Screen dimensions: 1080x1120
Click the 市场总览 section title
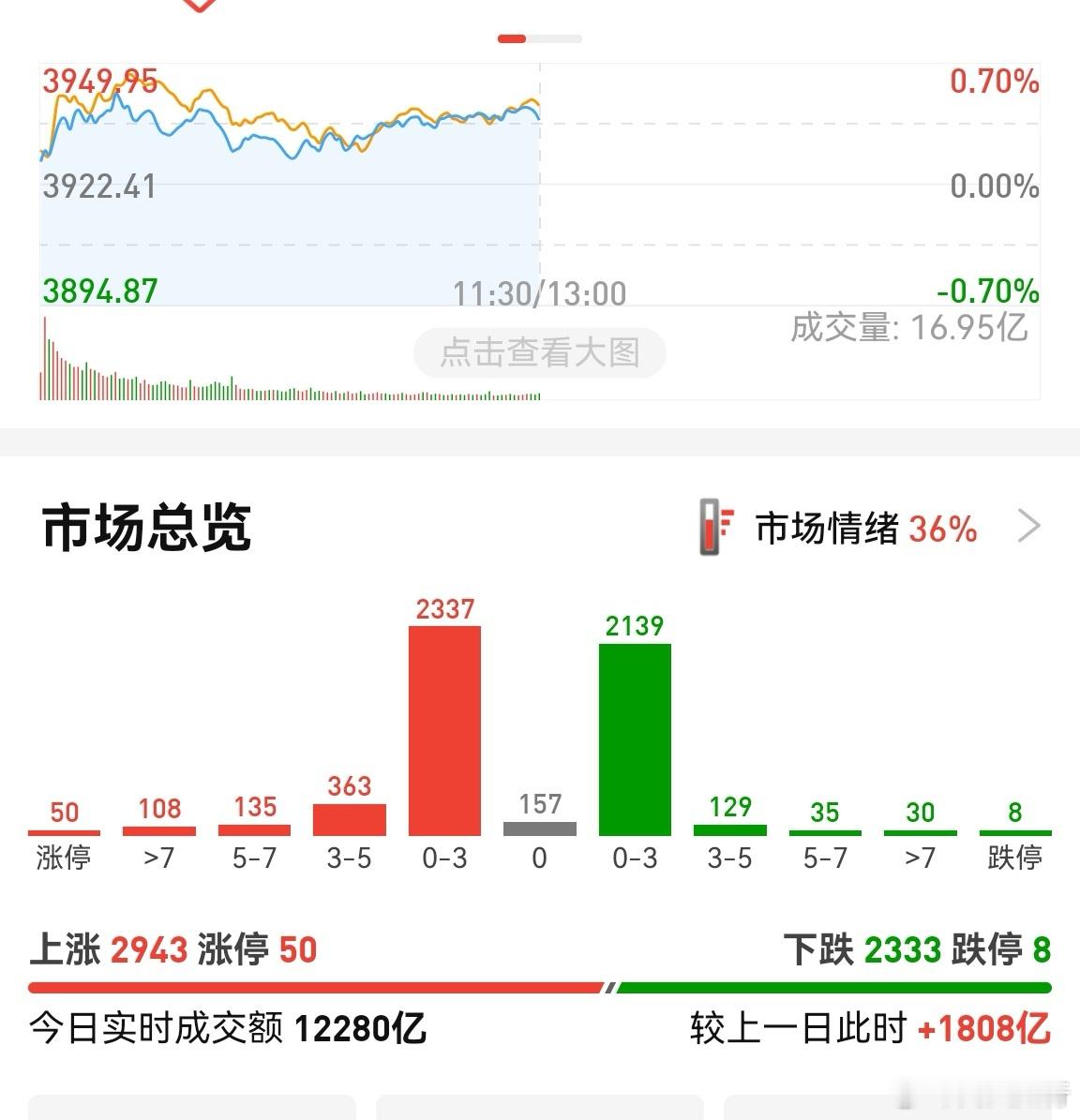147,526
